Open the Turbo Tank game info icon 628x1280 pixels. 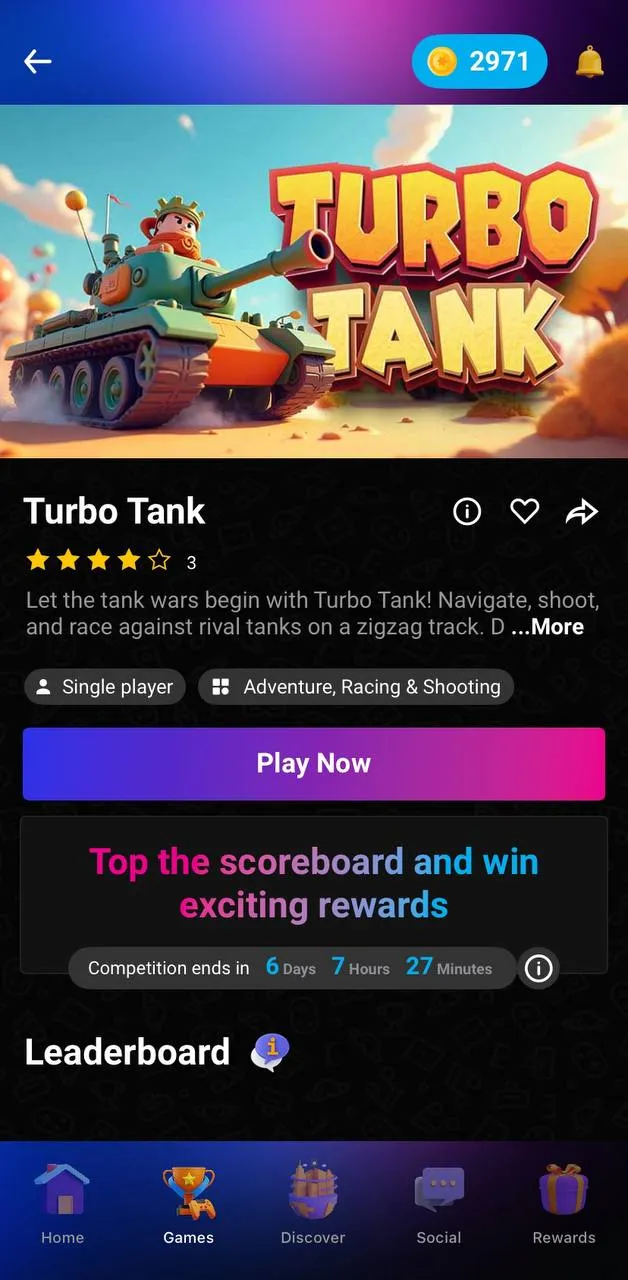pos(467,512)
